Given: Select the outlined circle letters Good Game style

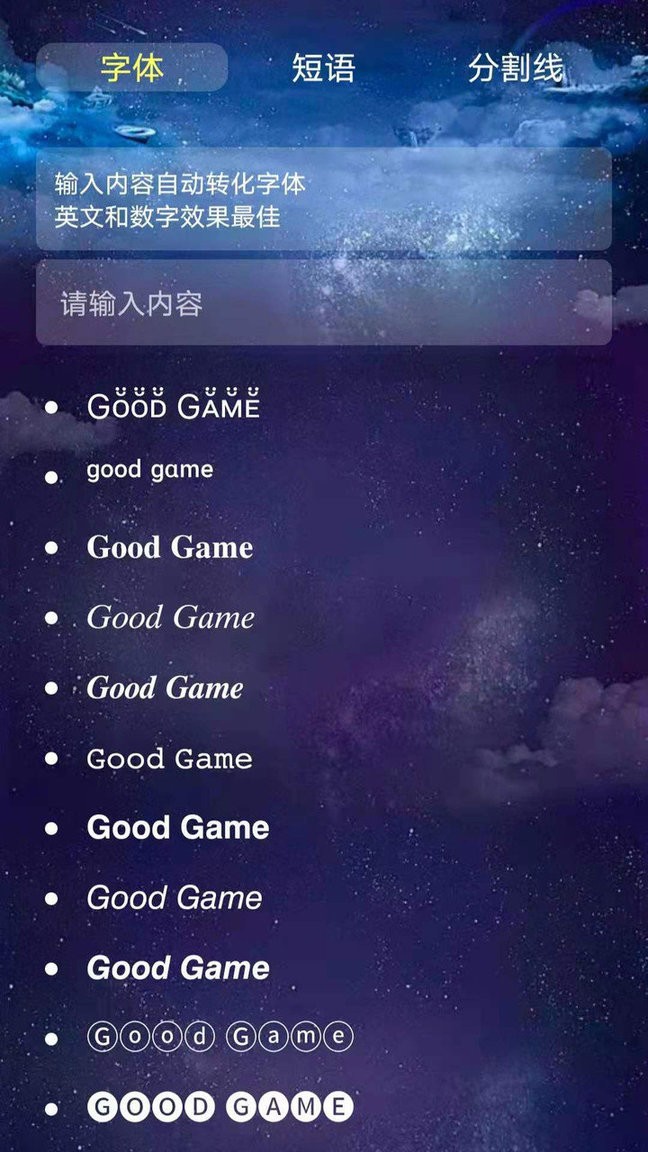Looking at the screenshot, I should click(220, 1037).
